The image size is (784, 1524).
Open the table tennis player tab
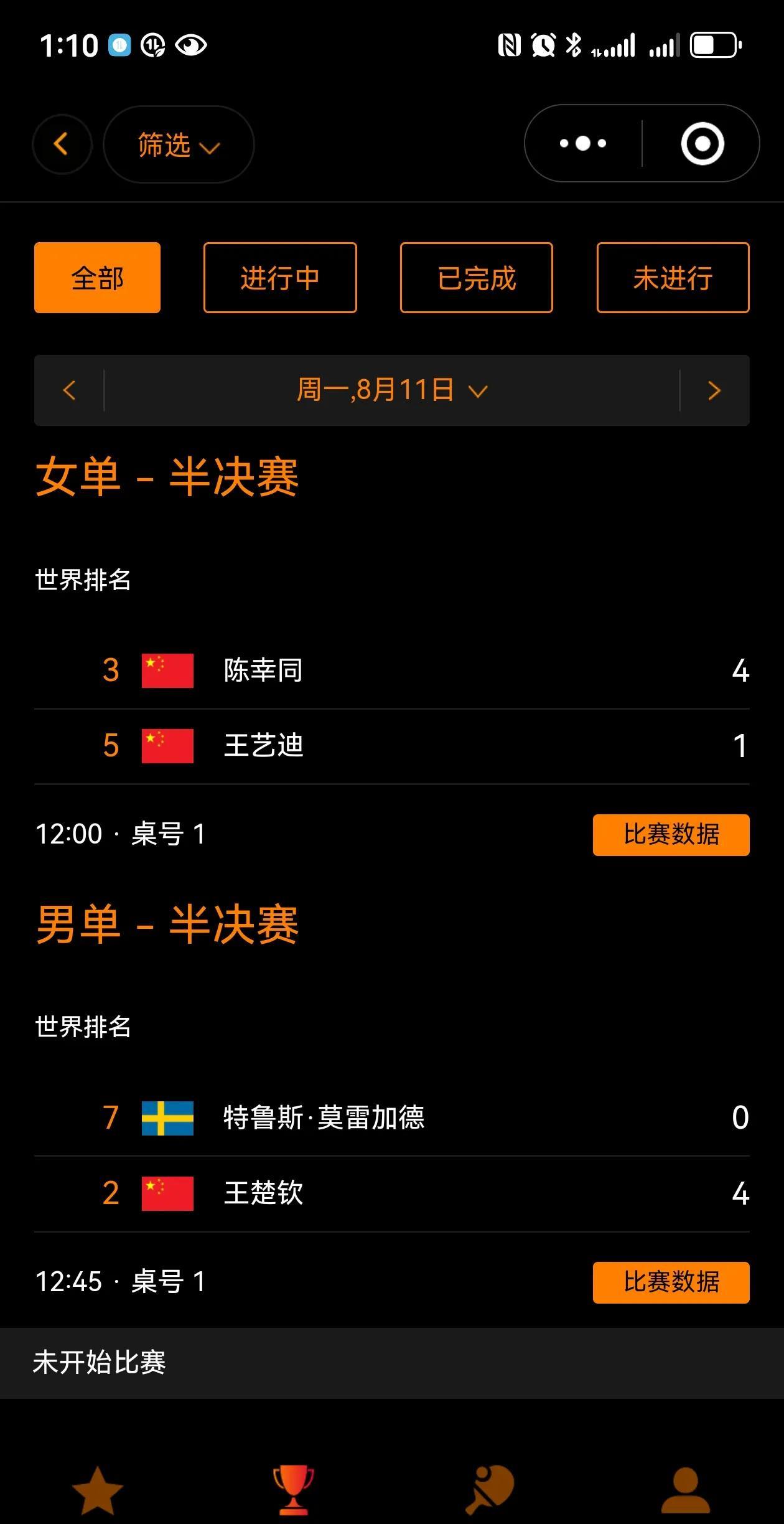pos(490,1490)
